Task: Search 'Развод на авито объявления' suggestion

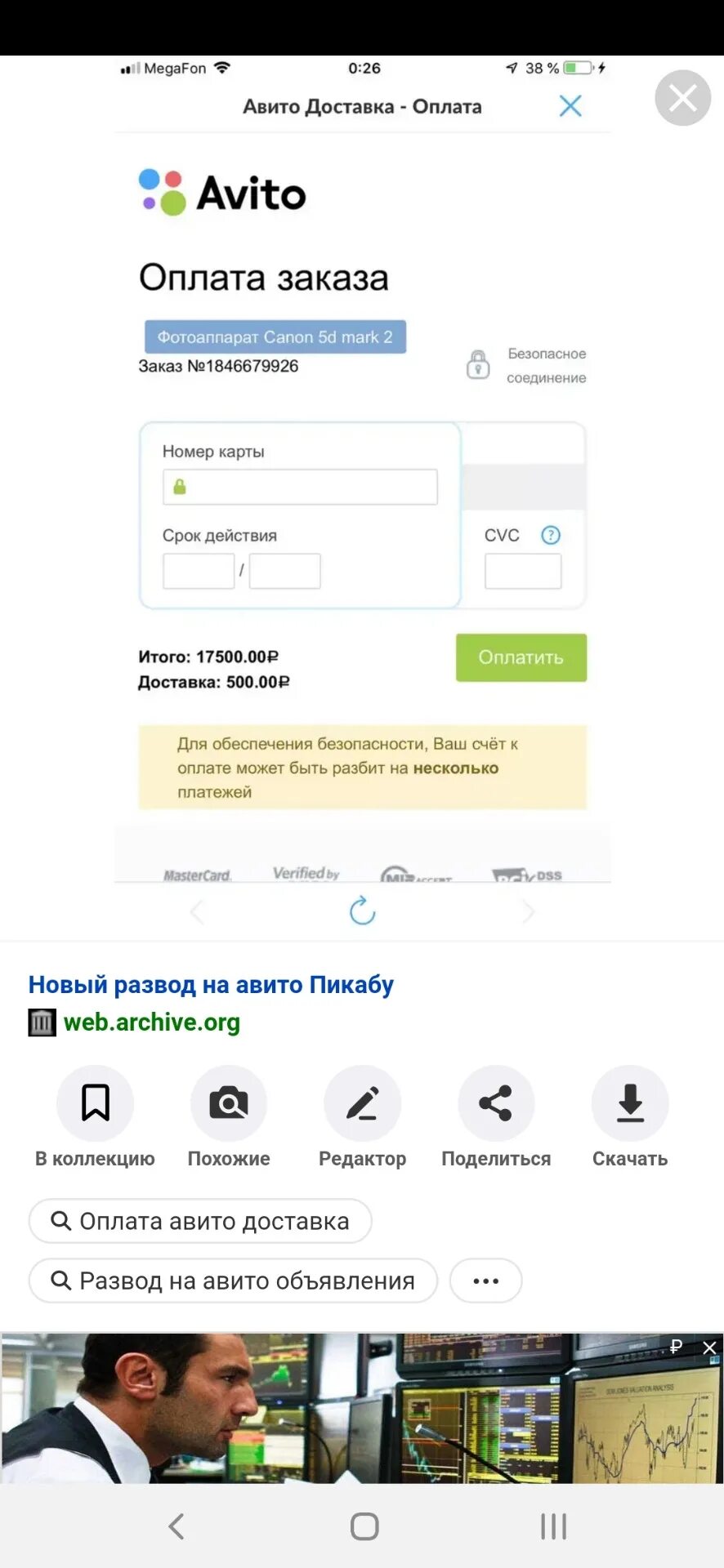Action: [x=233, y=1281]
